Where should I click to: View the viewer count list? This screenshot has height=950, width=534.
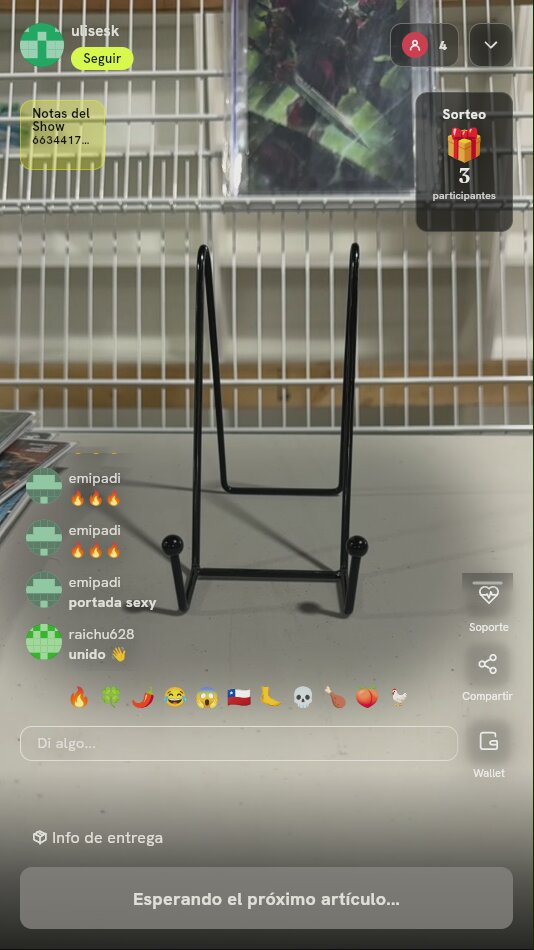click(x=424, y=45)
